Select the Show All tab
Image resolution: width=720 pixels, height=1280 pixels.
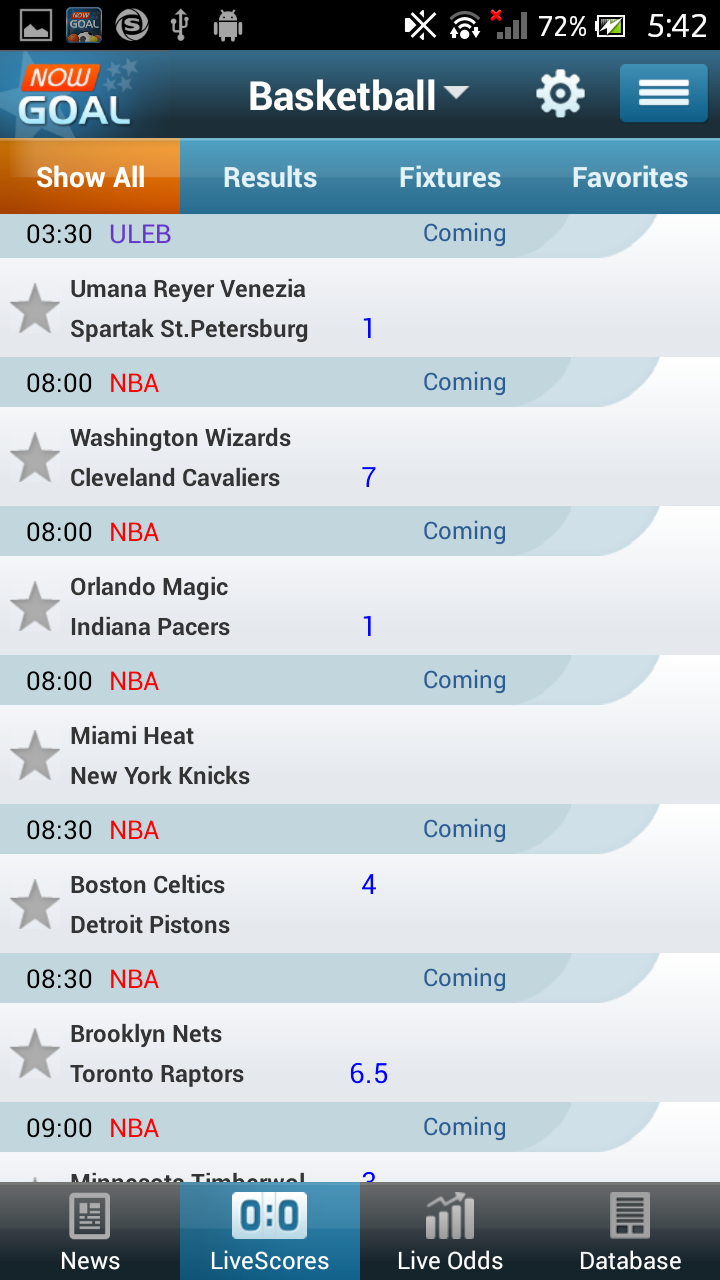pyautogui.click(x=90, y=177)
